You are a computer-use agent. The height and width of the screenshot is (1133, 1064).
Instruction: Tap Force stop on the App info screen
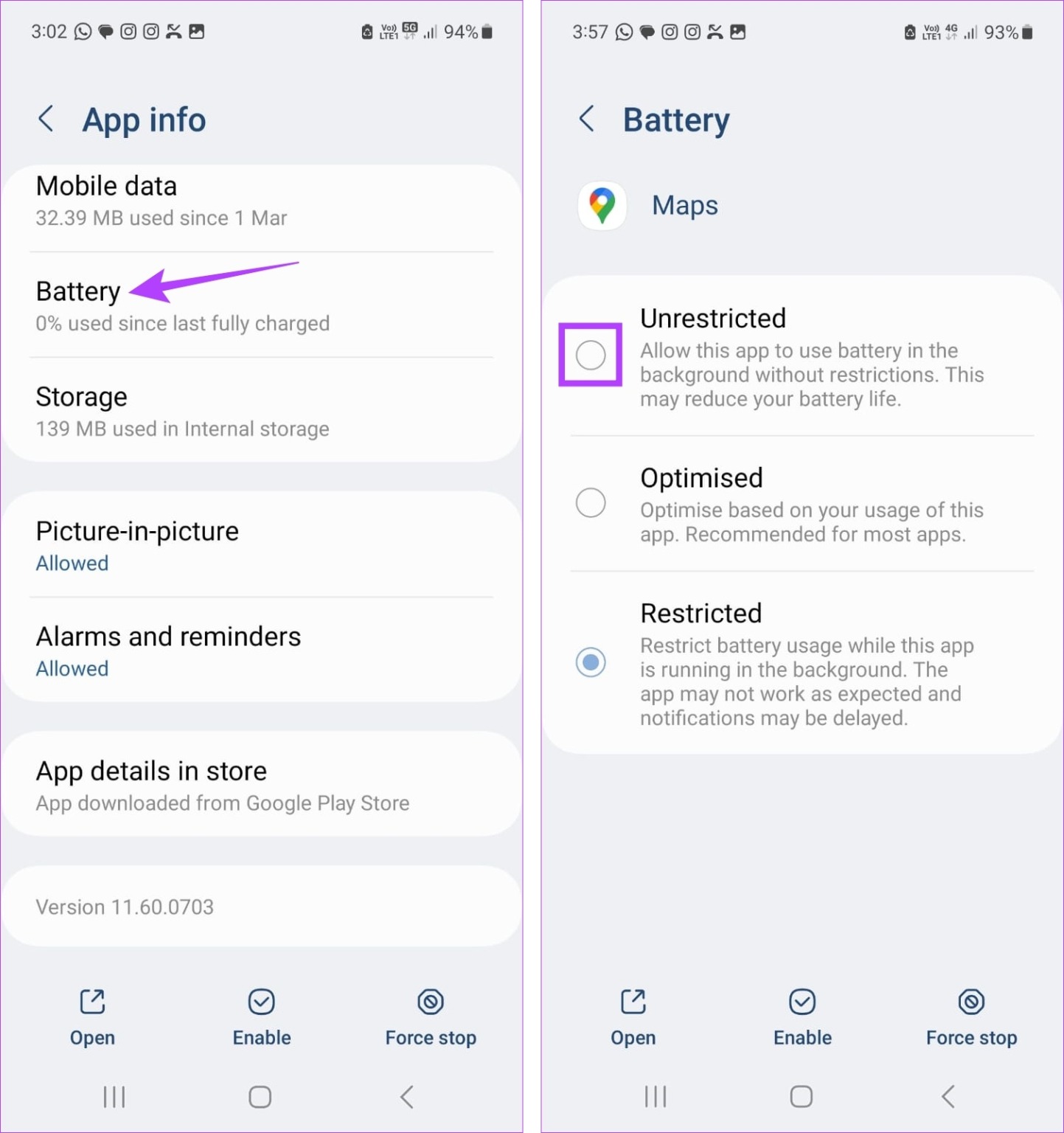431,1018
